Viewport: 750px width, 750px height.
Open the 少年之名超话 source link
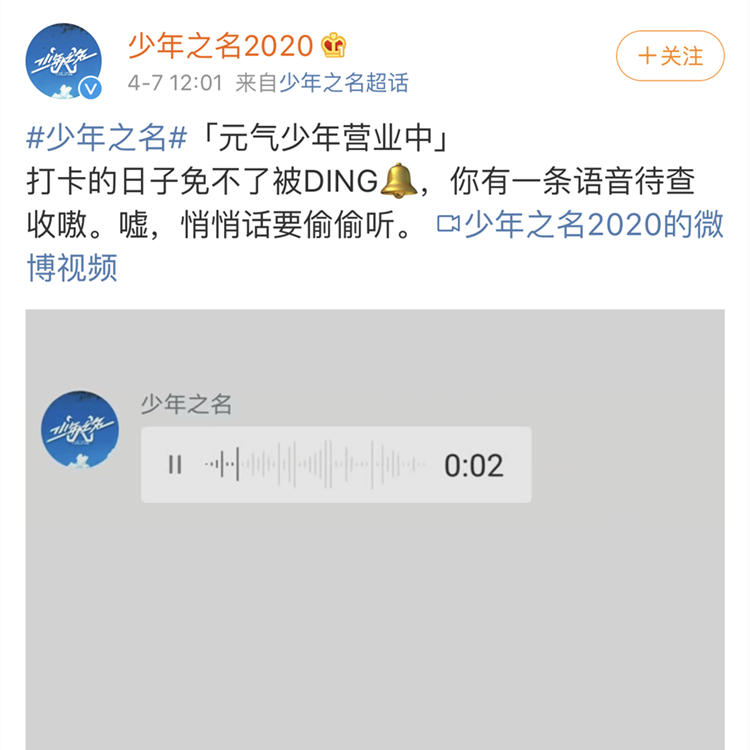coord(343,83)
